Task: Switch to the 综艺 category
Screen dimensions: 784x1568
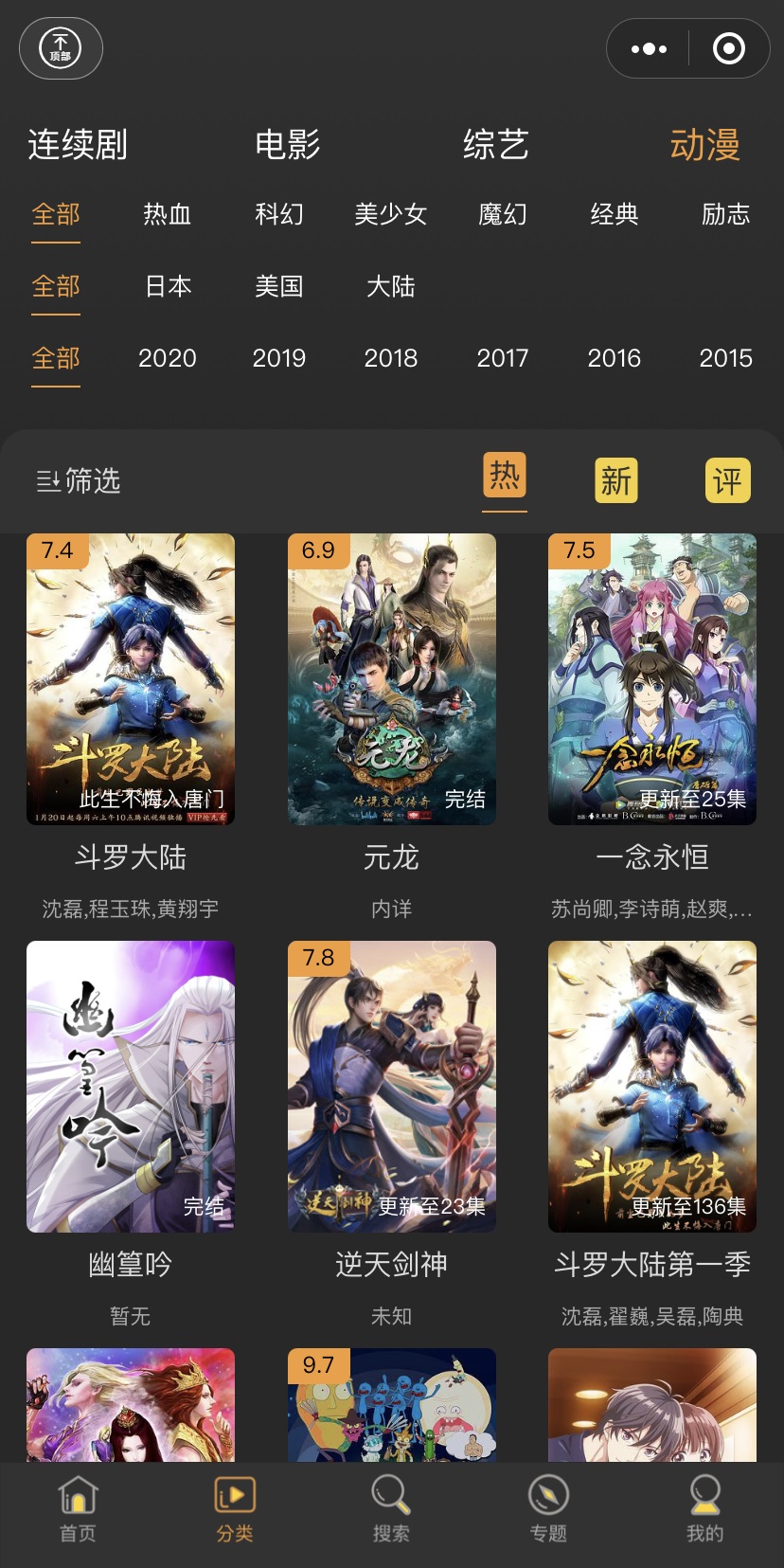Action: [495, 145]
